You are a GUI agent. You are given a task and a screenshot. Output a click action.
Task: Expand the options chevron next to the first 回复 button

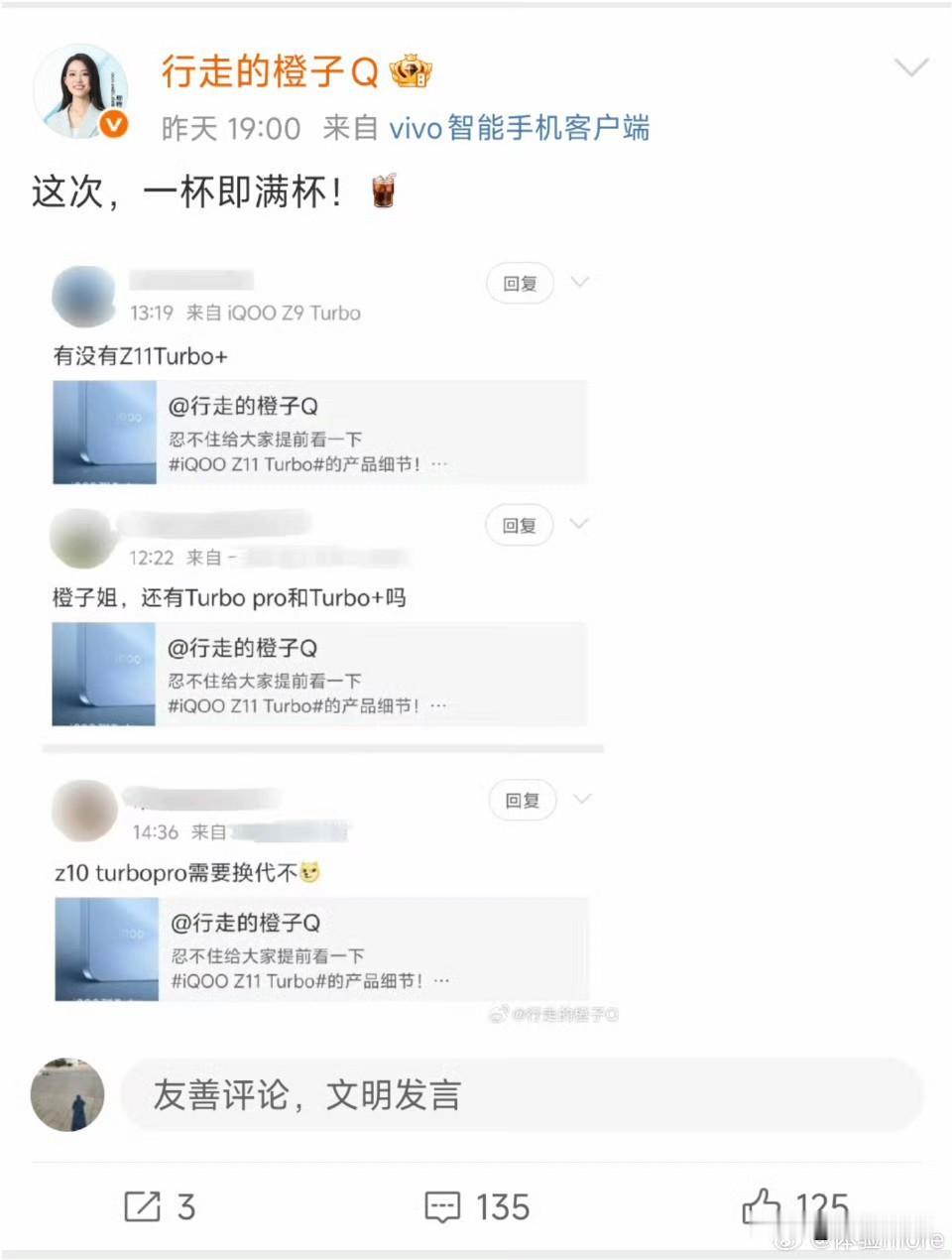580,283
